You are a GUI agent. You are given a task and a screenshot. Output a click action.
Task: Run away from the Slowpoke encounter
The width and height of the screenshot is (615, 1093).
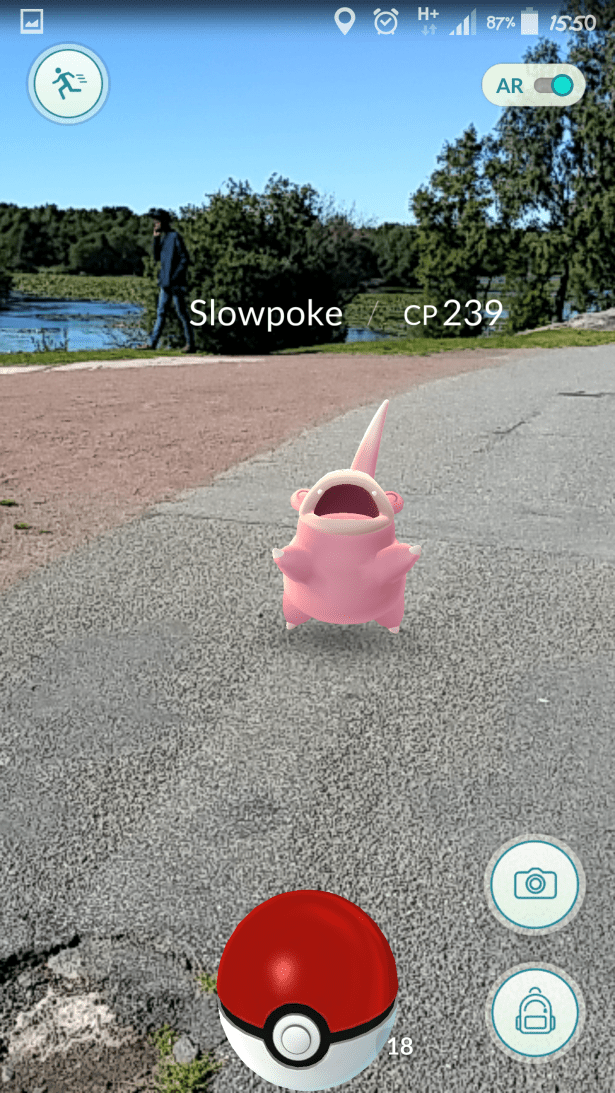click(68, 85)
